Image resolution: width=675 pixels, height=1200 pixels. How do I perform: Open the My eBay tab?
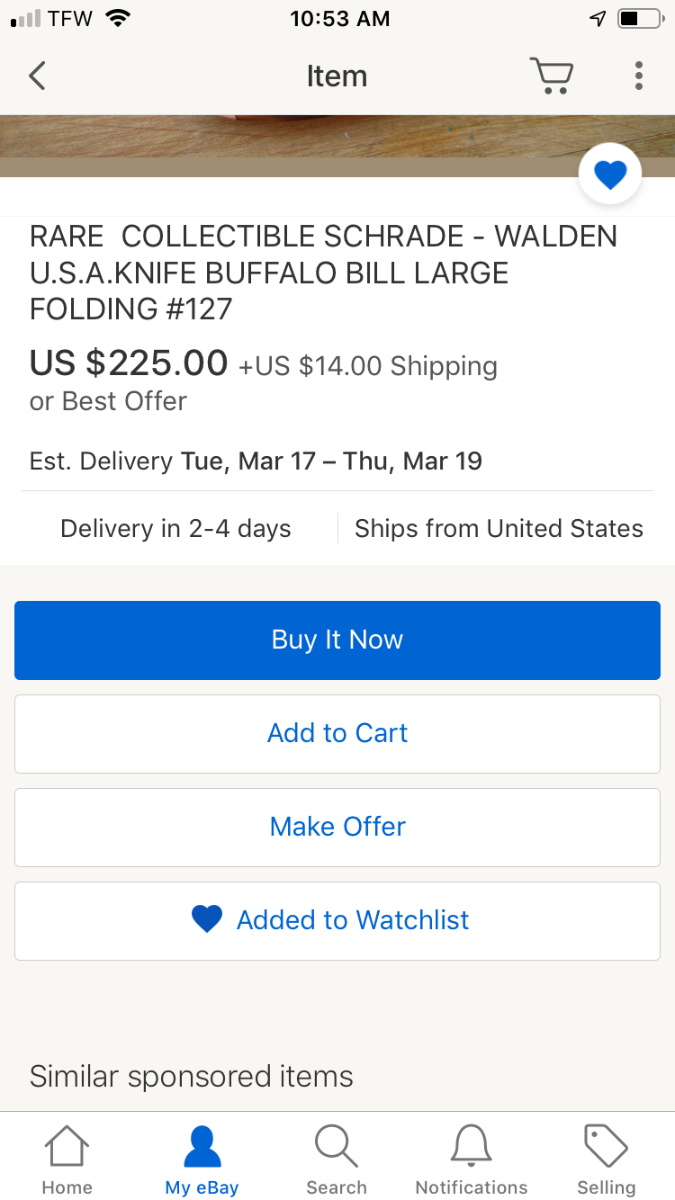point(202,1160)
